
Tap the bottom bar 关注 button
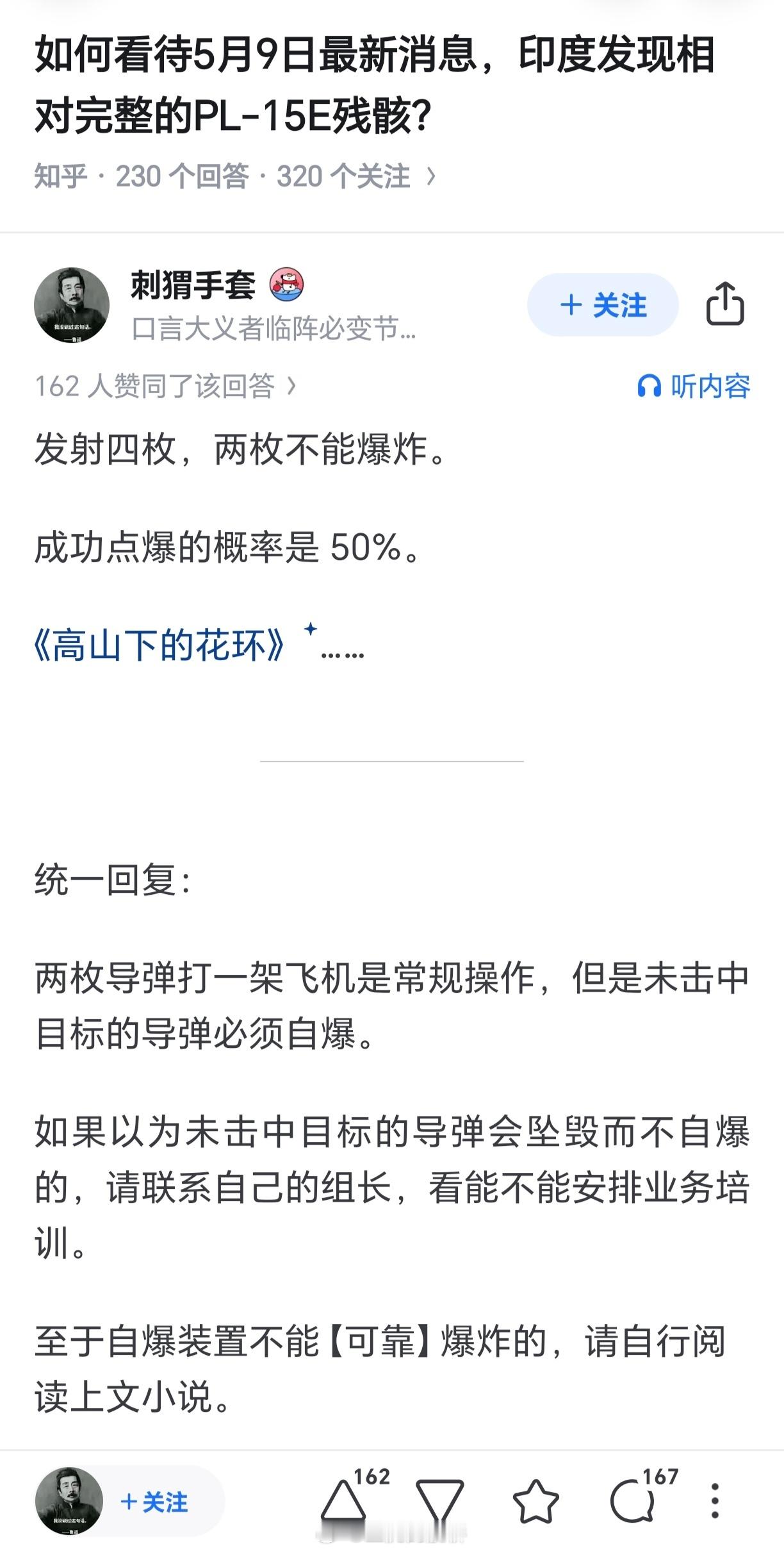[155, 1502]
